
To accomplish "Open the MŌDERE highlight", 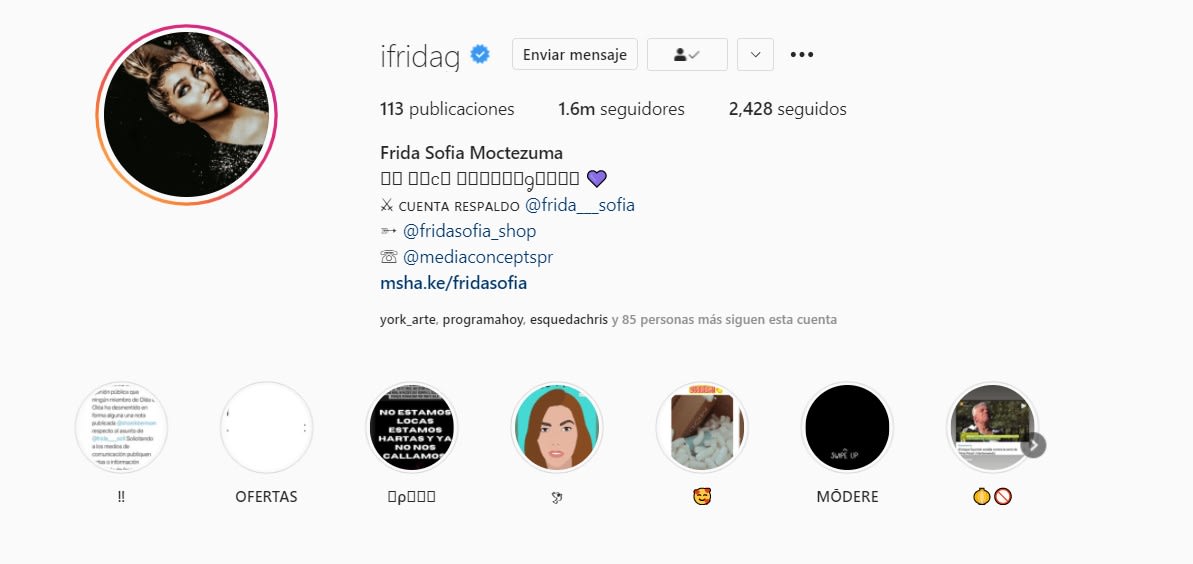I will coord(847,427).
